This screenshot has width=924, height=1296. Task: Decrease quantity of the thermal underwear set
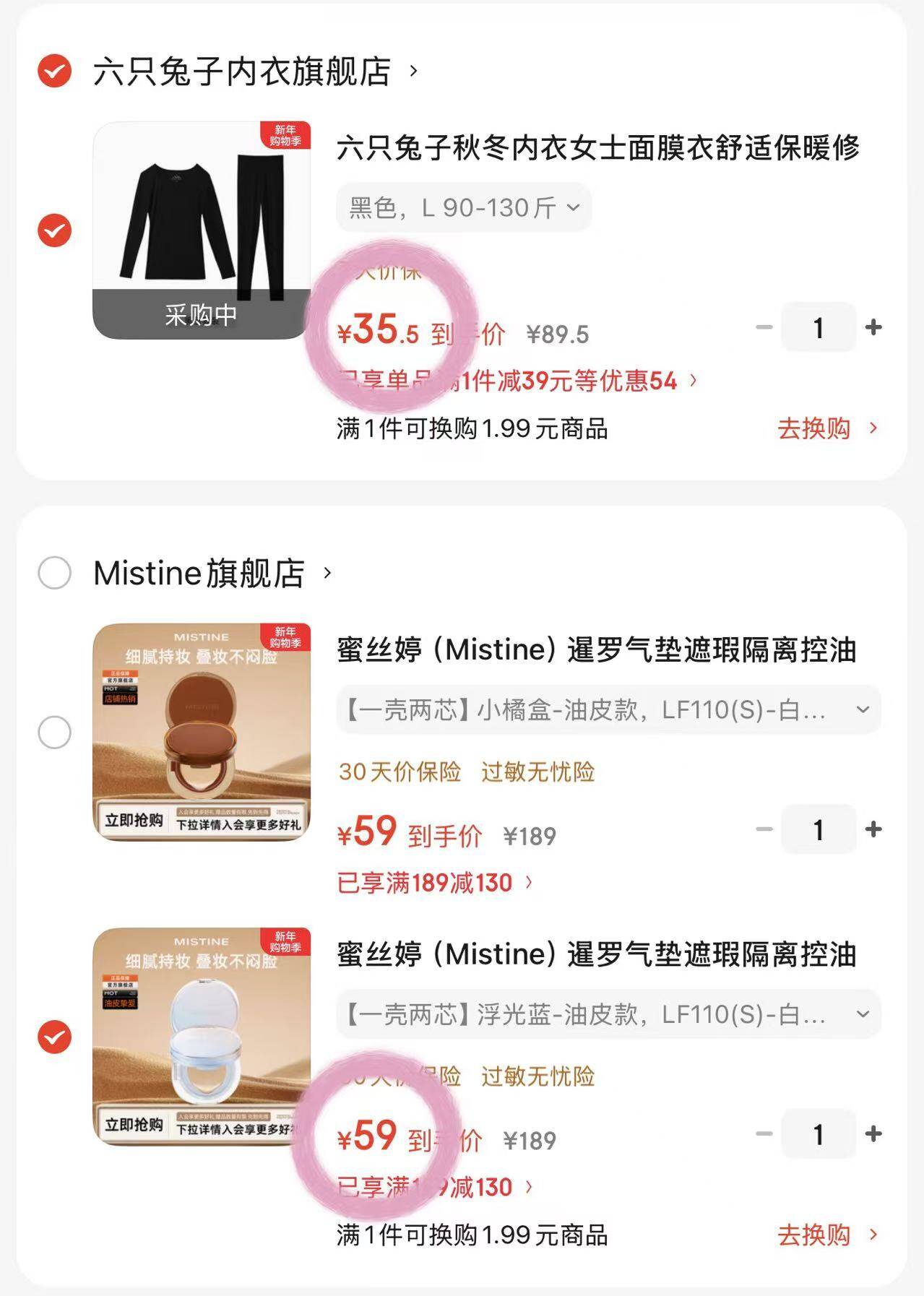click(764, 327)
